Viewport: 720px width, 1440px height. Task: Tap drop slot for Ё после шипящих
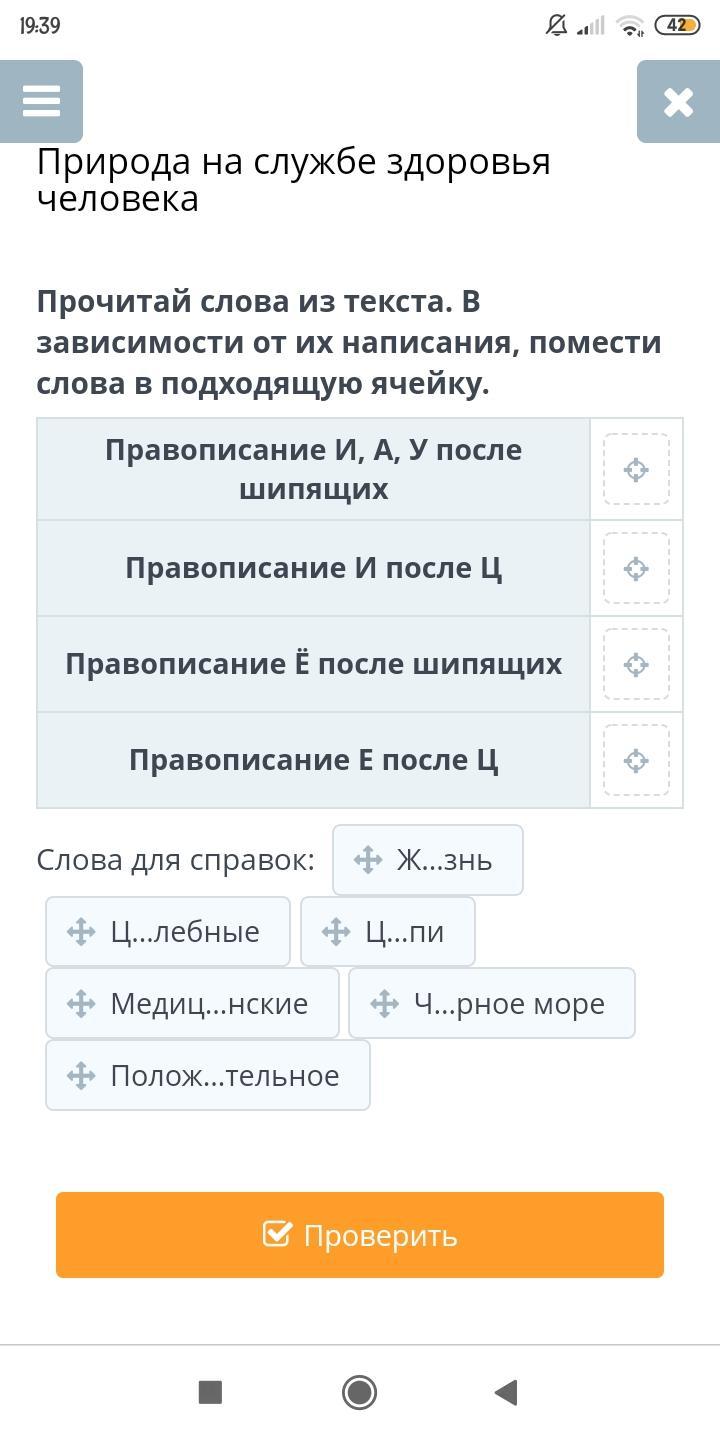point(636,664)
